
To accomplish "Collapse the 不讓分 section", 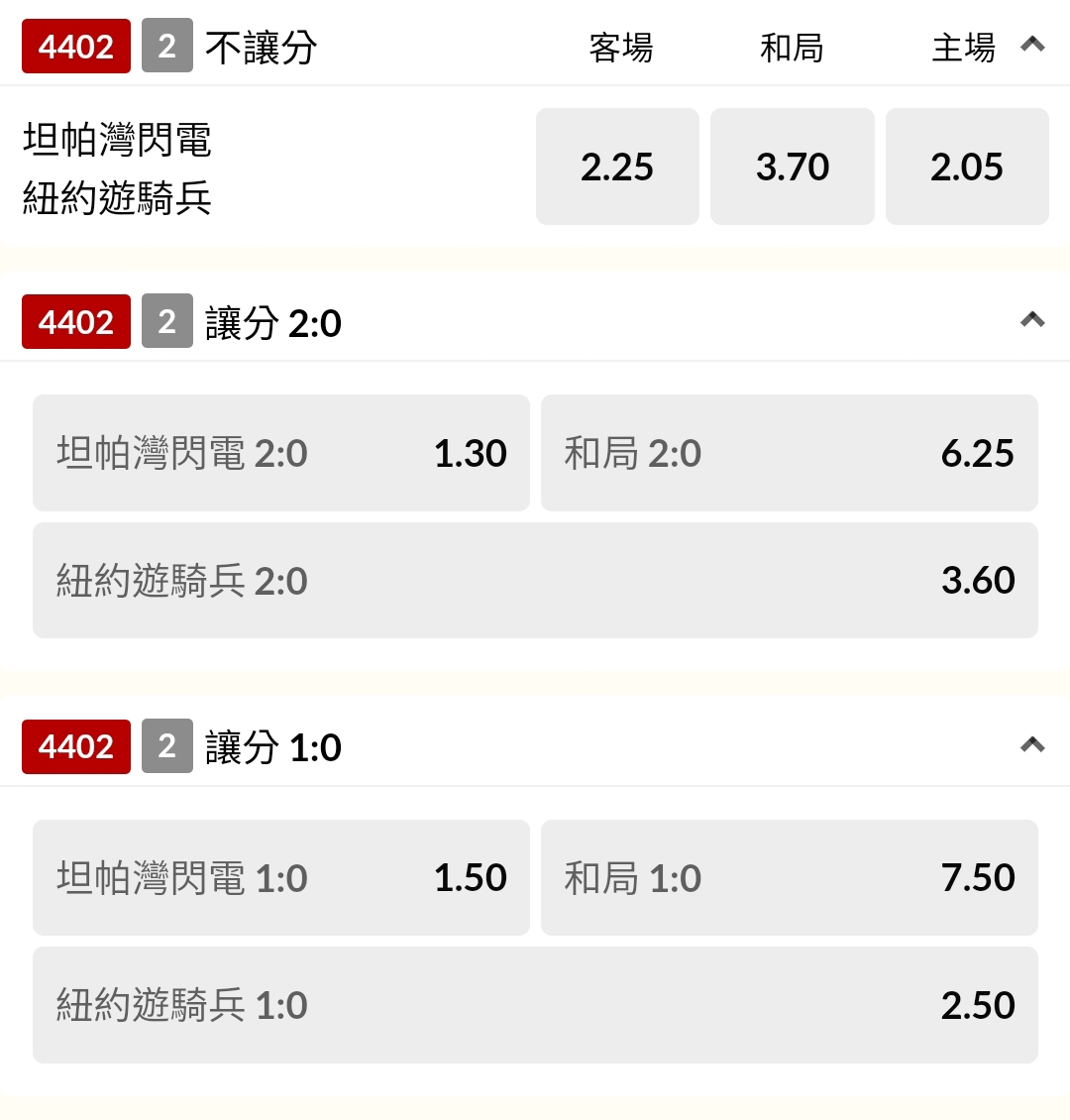I will 1032,45.
